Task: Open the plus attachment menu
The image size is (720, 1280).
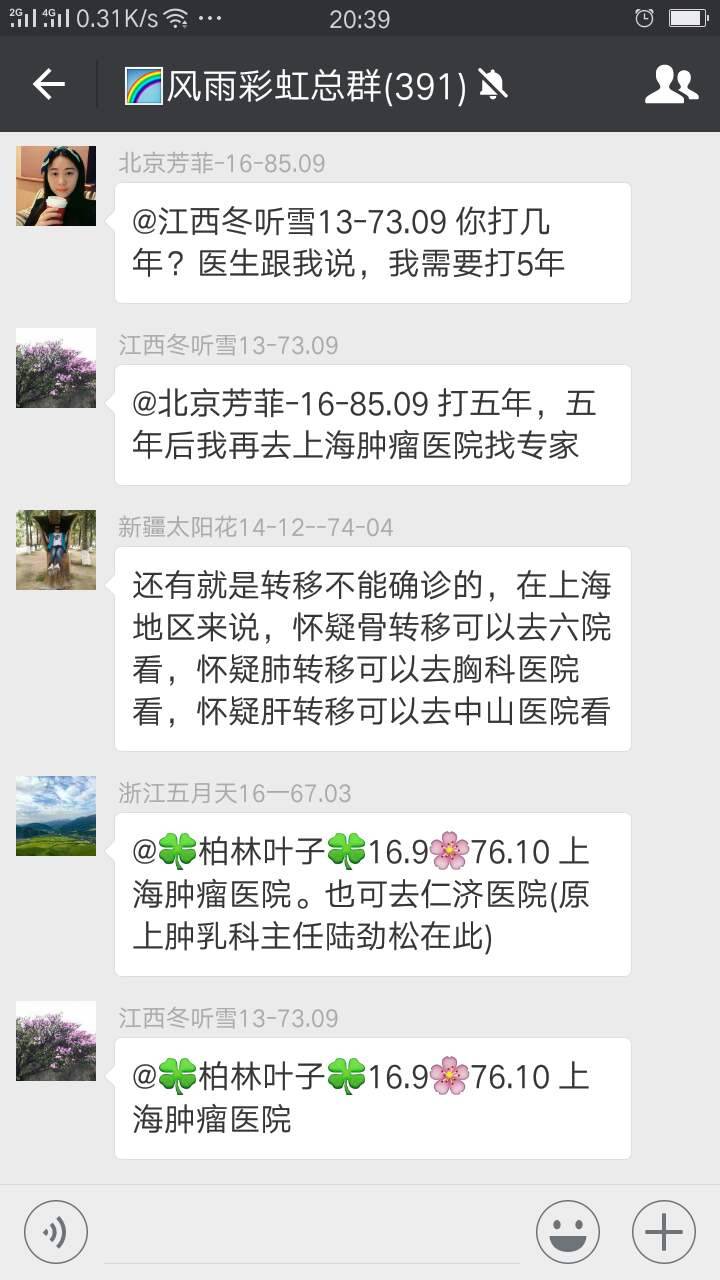Action: [x=663, y=1231]
